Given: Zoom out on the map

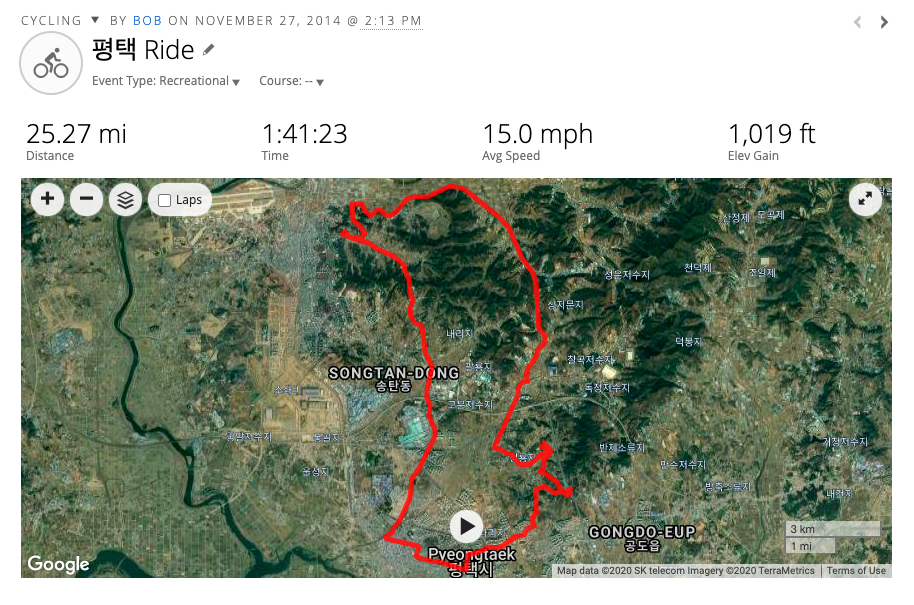Looking at the screenshot, I should (86, 199).
